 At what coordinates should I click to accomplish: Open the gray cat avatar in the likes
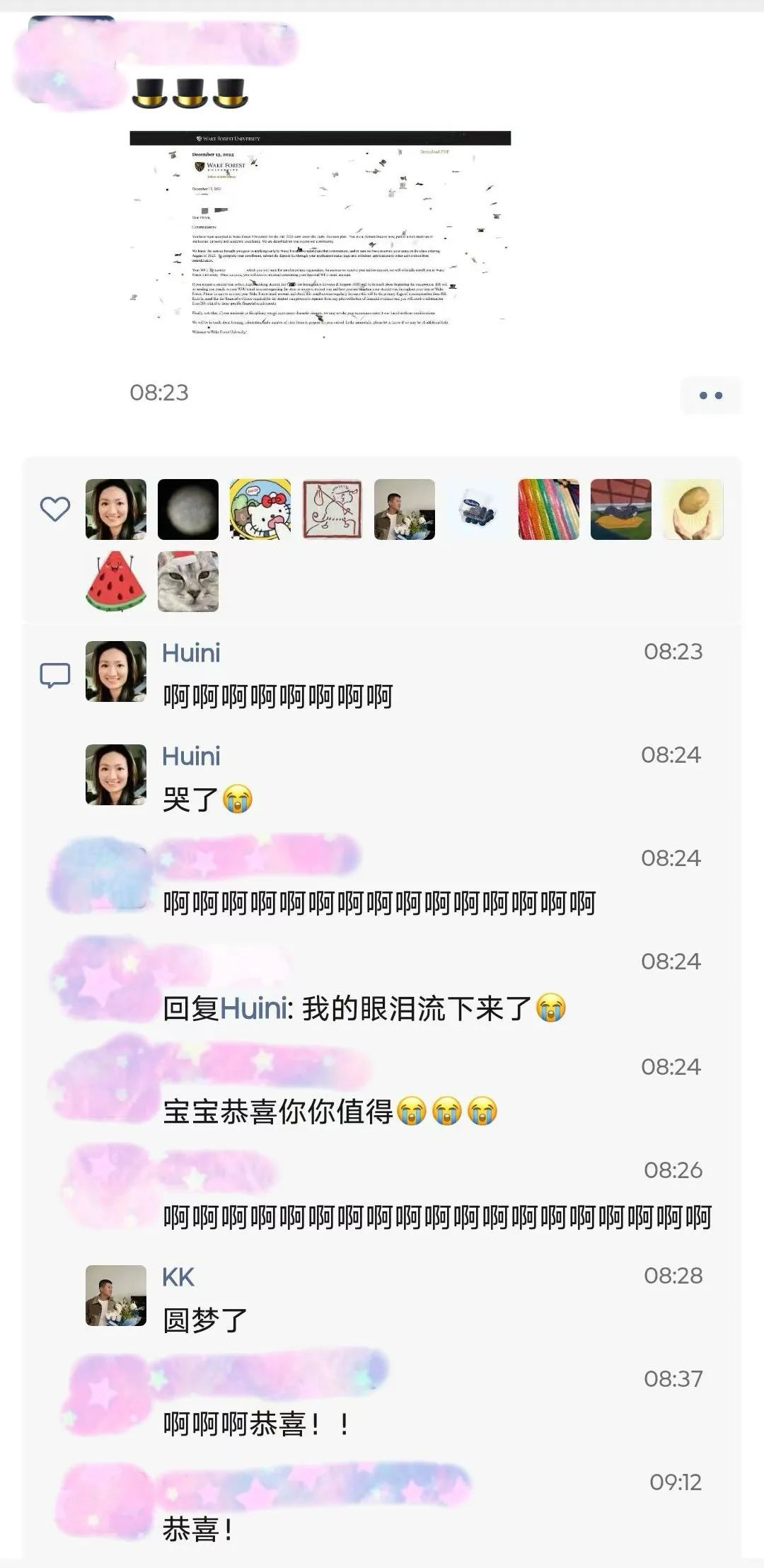(x=188, y=582)
